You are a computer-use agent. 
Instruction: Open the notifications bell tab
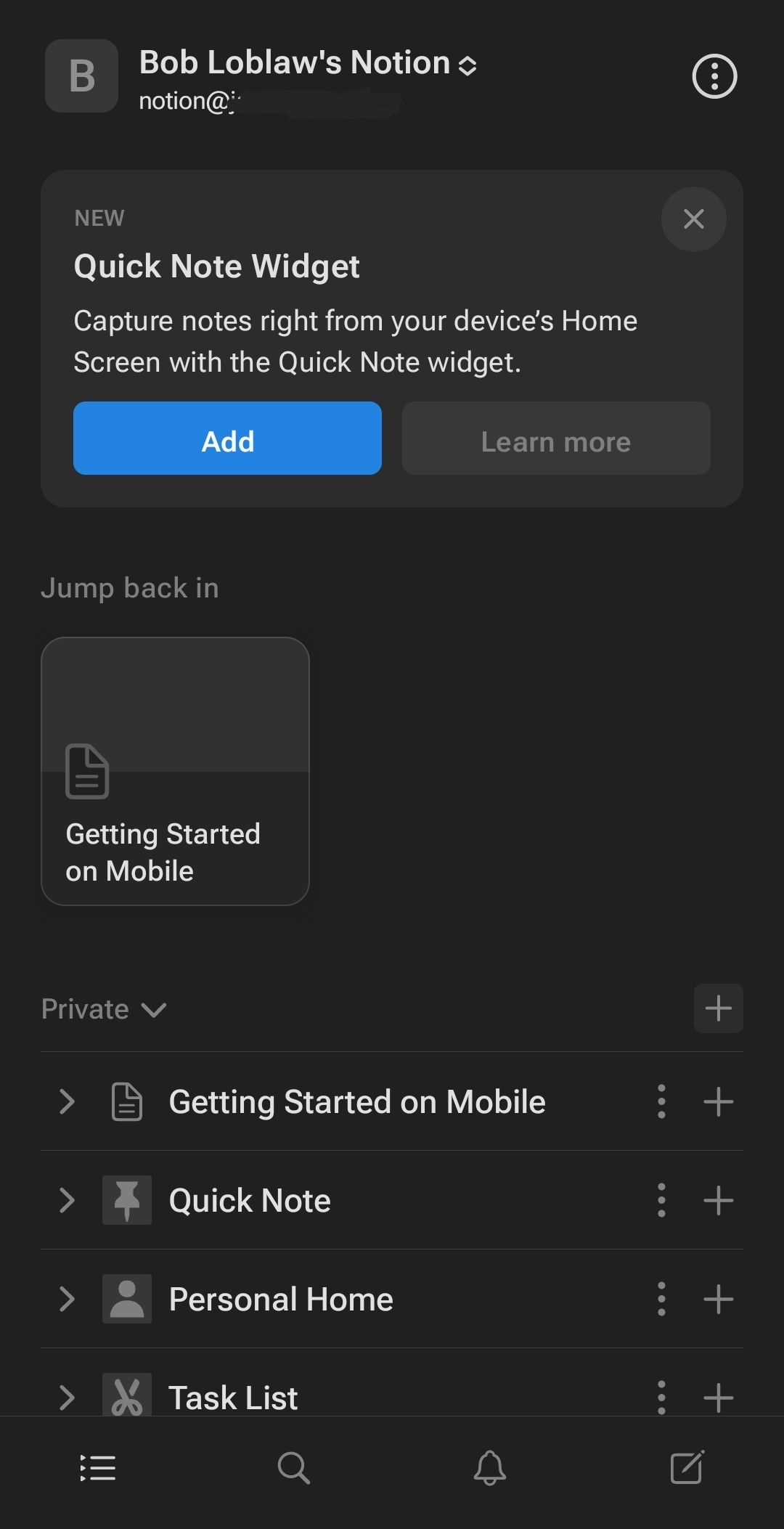490,1468
